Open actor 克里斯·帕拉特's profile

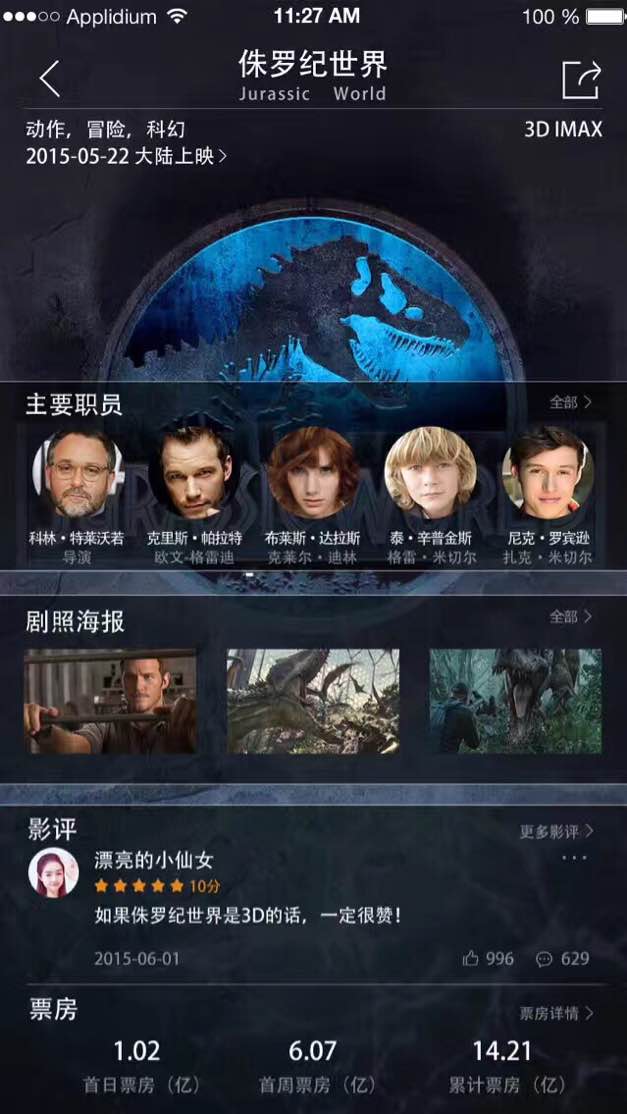pos(194,472)
